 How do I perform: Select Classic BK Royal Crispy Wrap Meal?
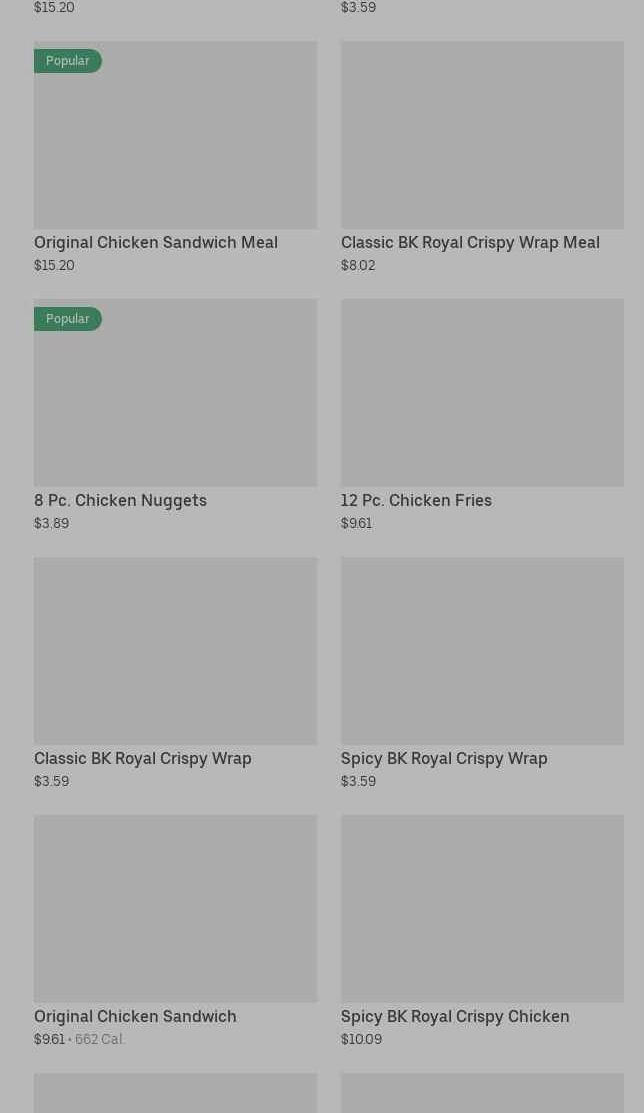[x=482, y=157]
